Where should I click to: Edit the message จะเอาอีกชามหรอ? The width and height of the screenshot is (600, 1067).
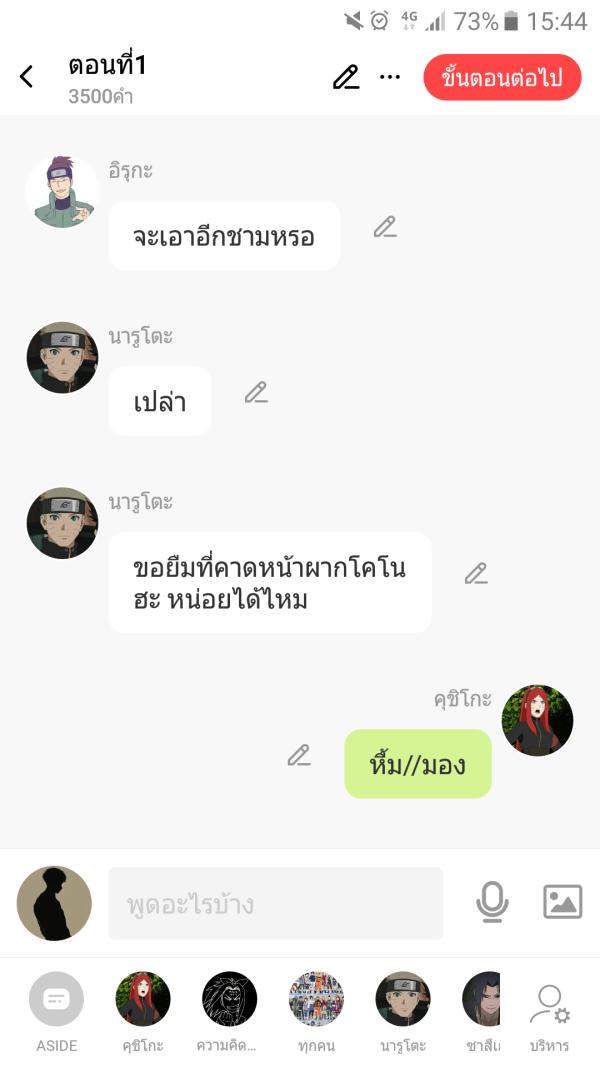385,227
